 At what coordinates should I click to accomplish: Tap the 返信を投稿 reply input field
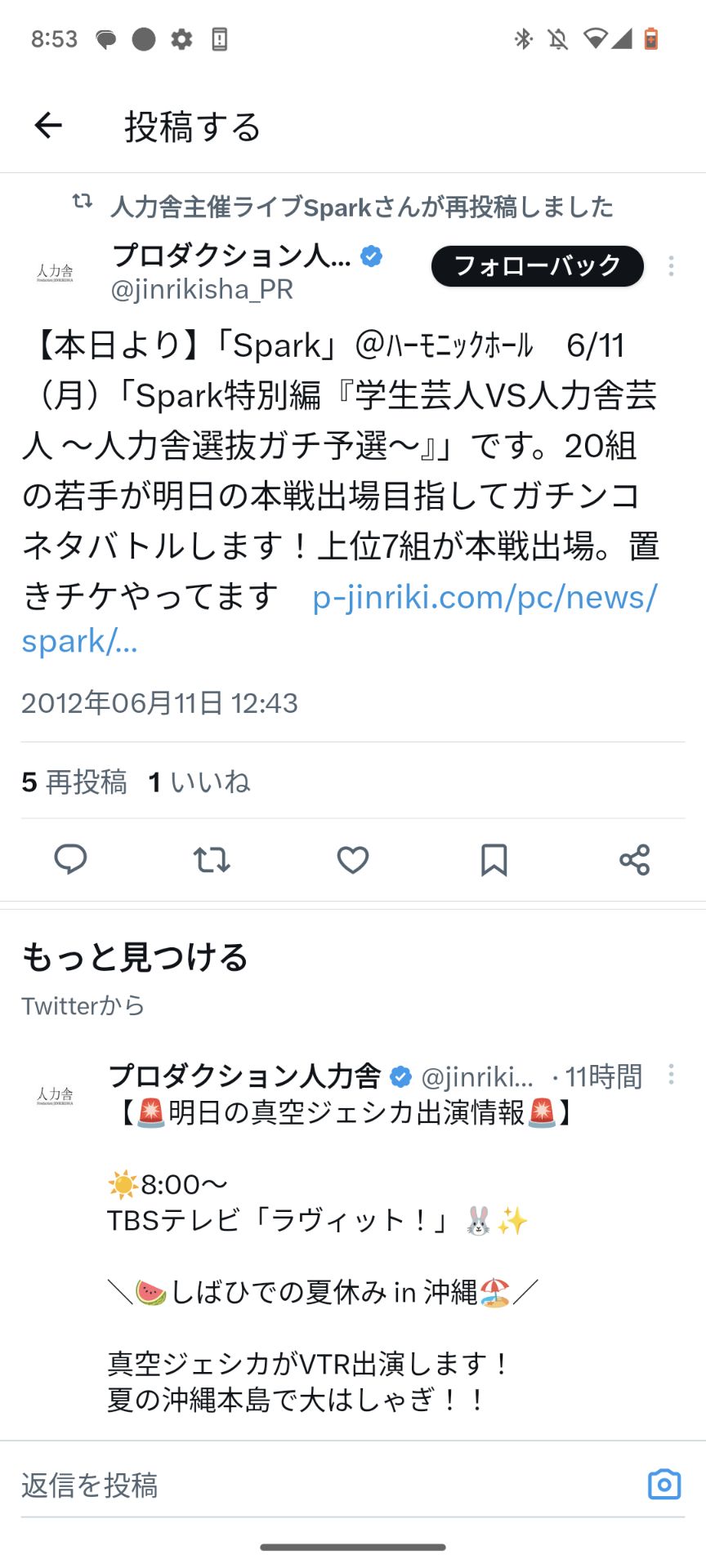coord(245,1485)
